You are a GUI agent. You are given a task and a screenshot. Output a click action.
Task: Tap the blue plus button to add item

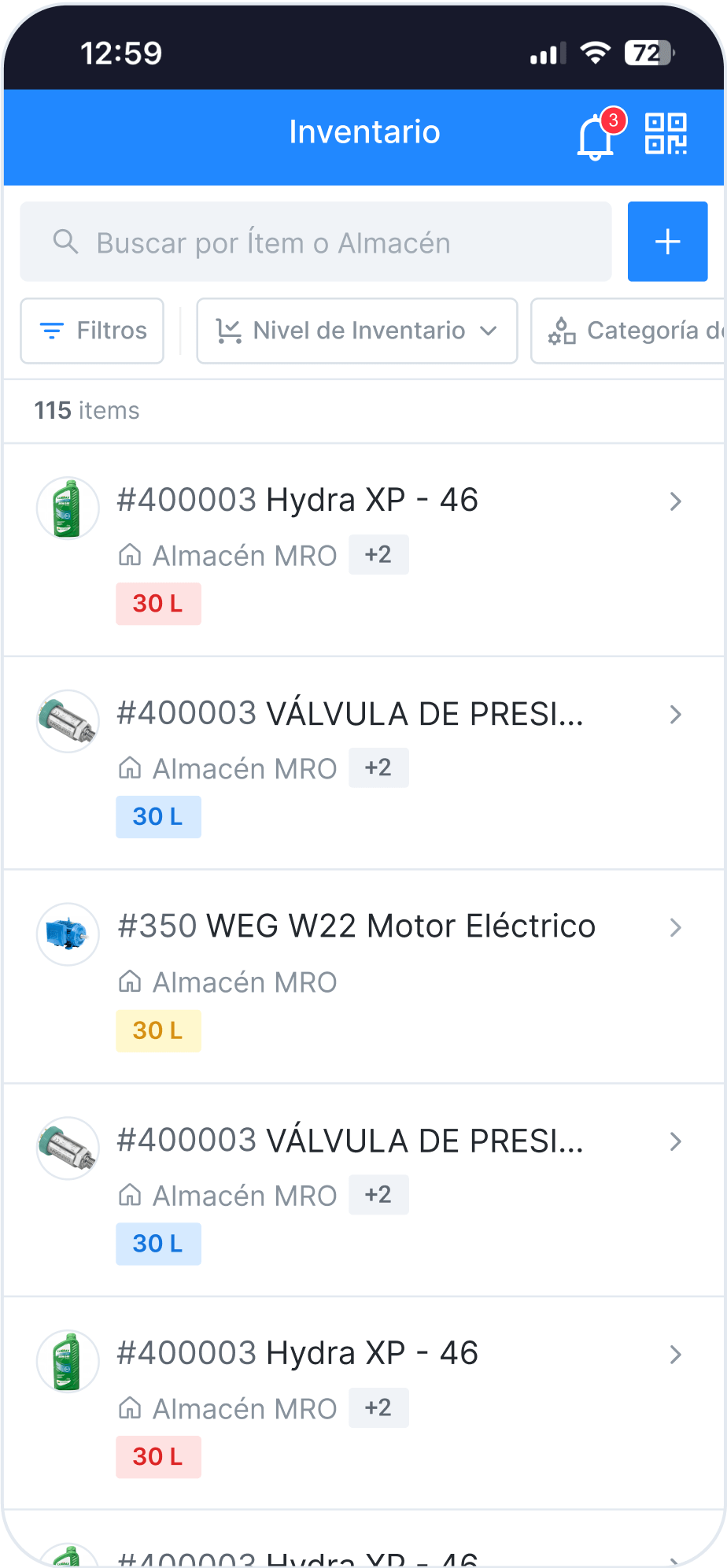point(667,242)
